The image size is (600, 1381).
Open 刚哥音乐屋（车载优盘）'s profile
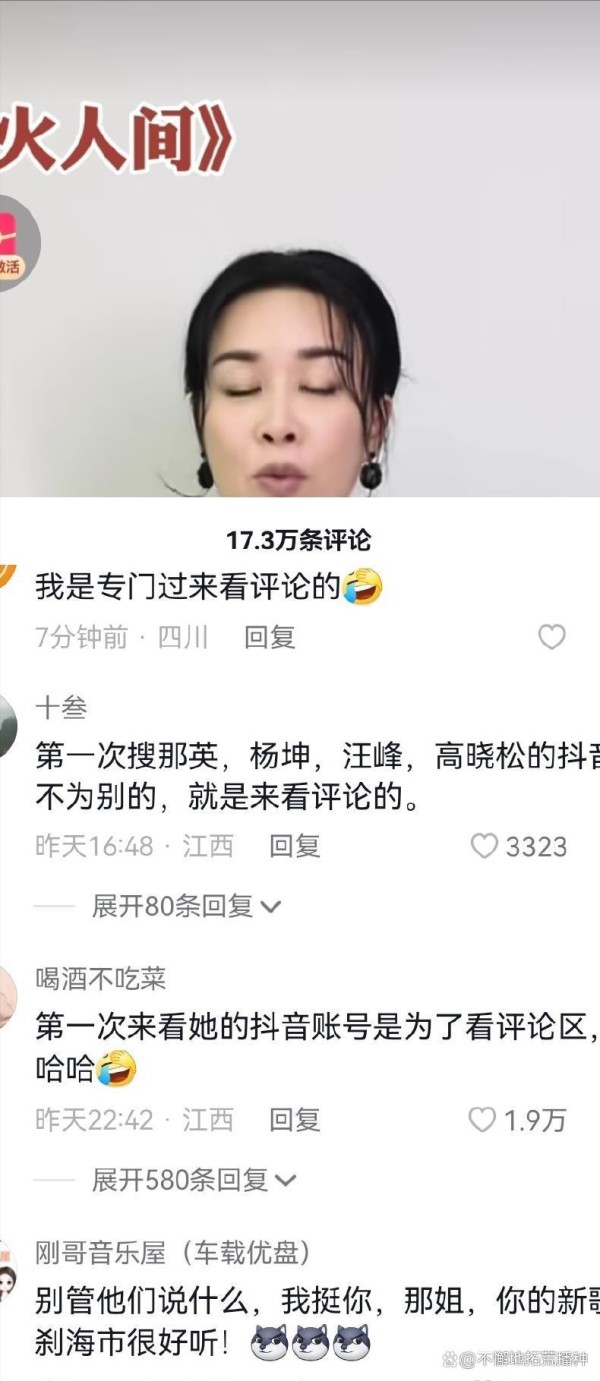[x=173, y=1252]
